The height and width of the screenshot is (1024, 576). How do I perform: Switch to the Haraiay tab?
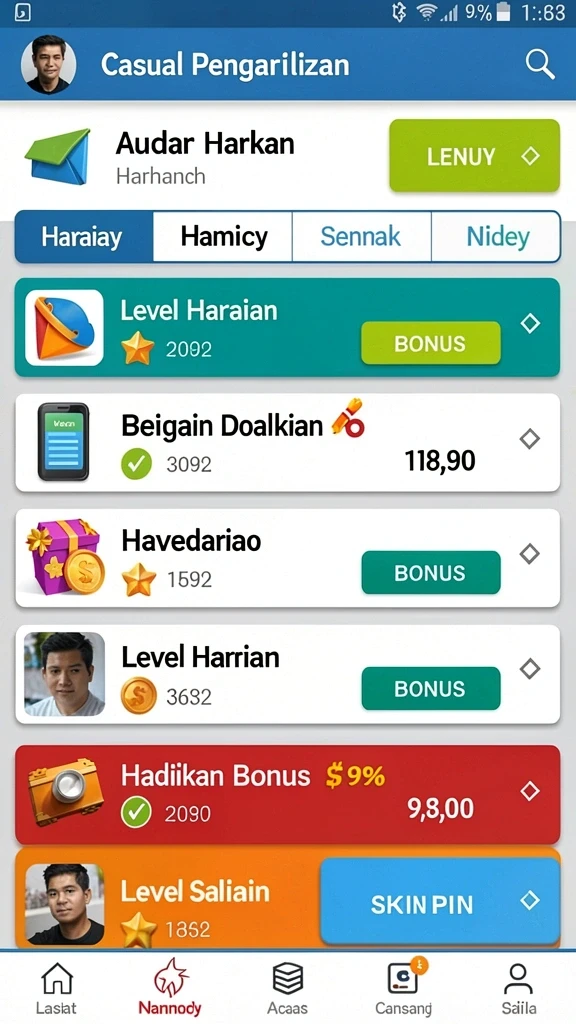pyautogui.click(x=84, y=236)
